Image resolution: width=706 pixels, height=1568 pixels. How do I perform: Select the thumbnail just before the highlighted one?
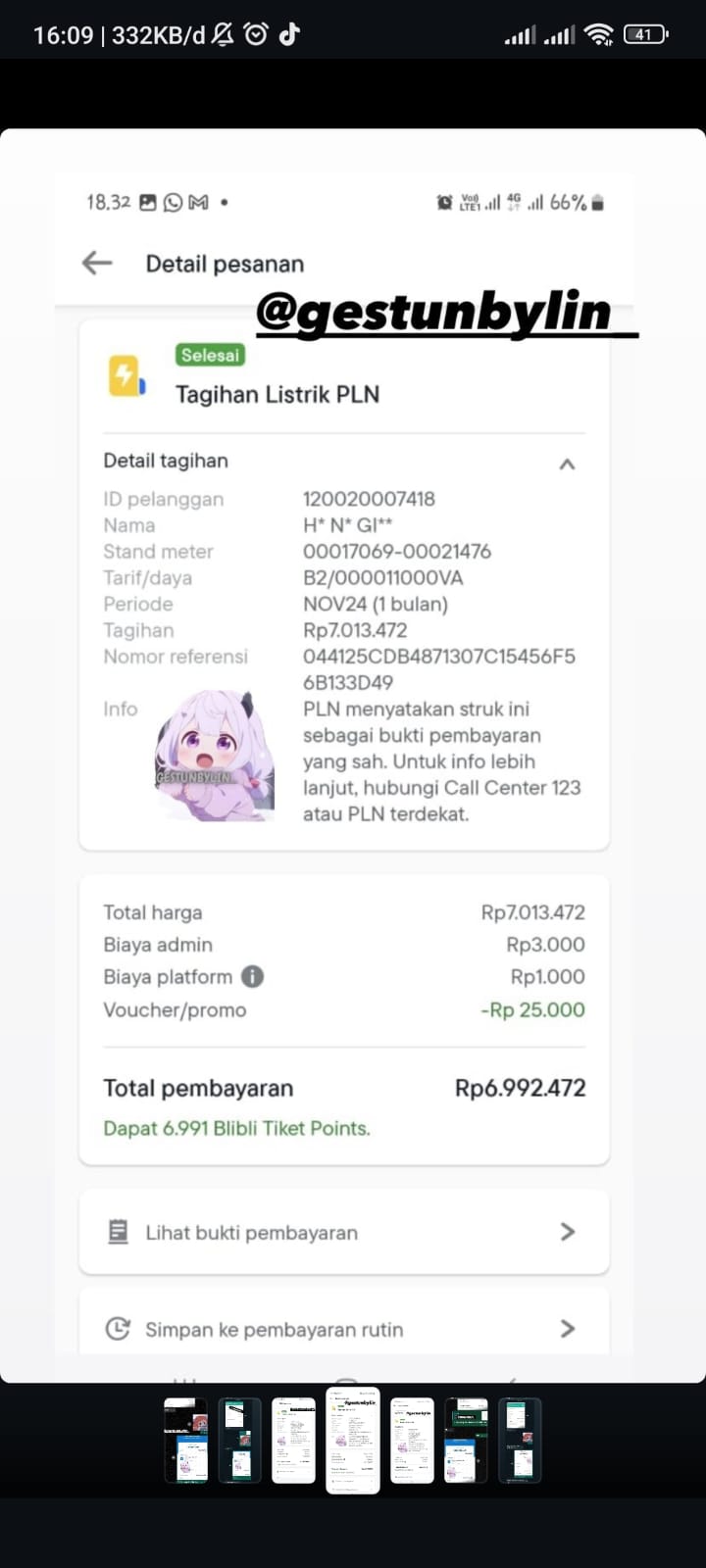click(x=293, y=1440)
